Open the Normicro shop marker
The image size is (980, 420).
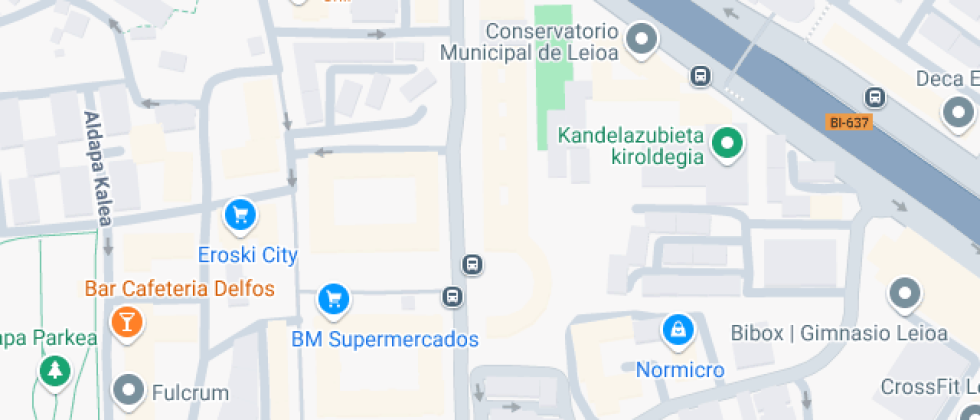coord(679,328)
